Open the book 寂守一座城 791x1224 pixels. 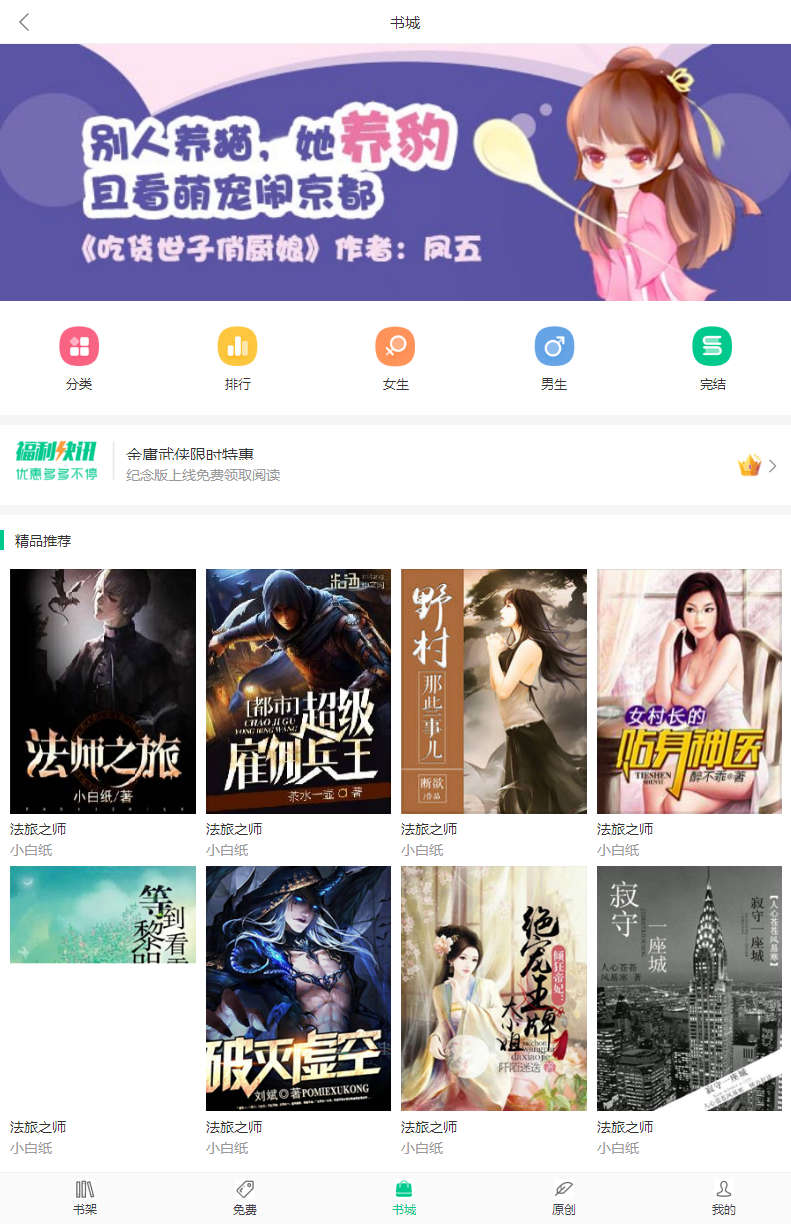point(689,988)
